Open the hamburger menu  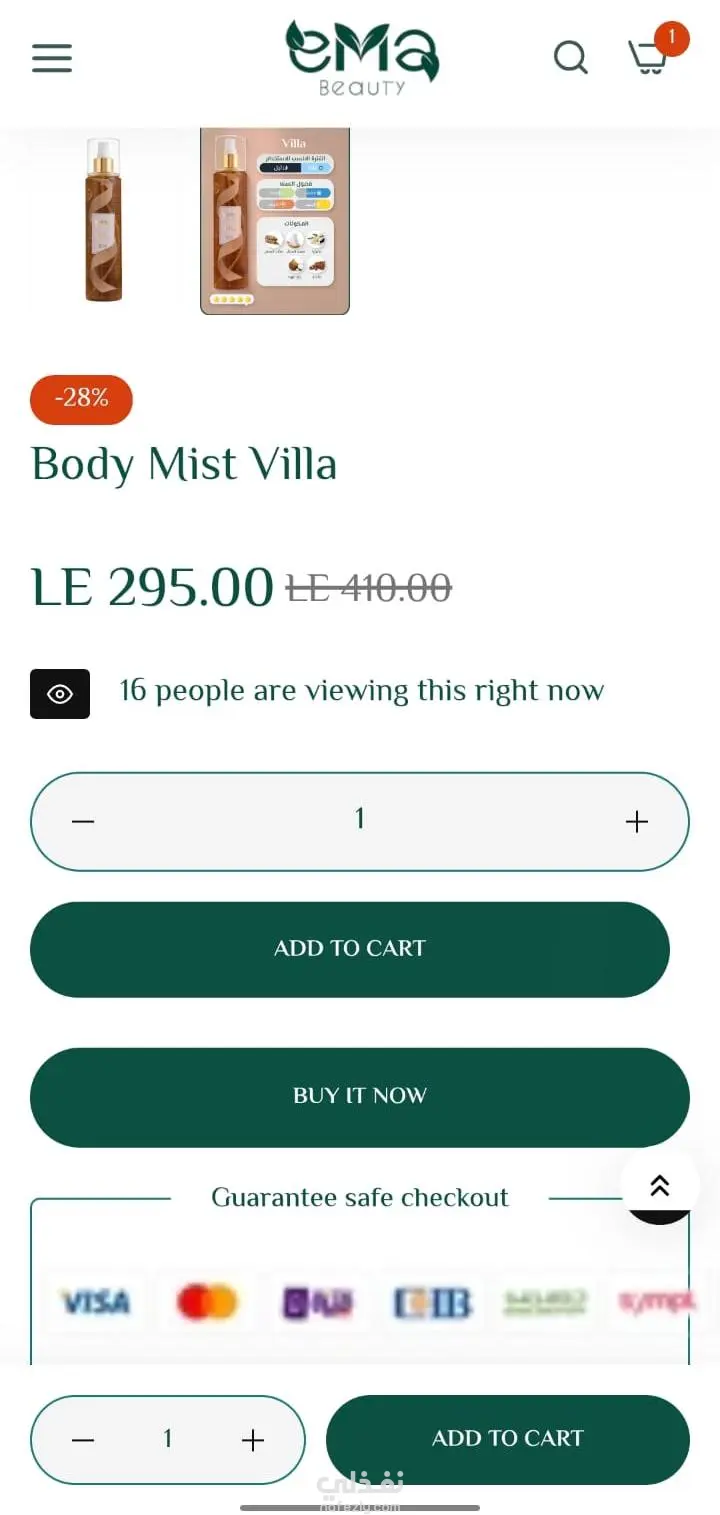52,58
